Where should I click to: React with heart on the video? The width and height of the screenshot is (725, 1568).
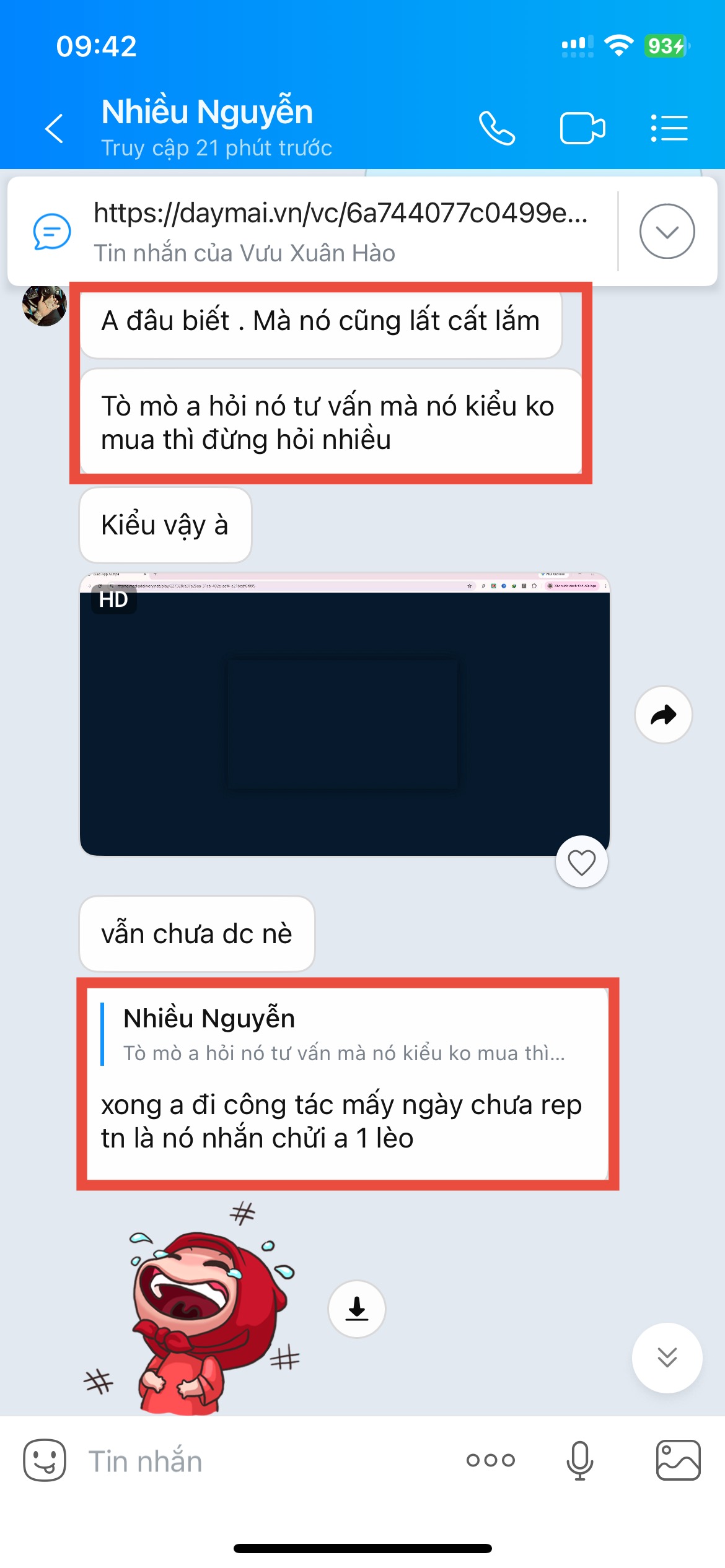(x=581, y=861)
